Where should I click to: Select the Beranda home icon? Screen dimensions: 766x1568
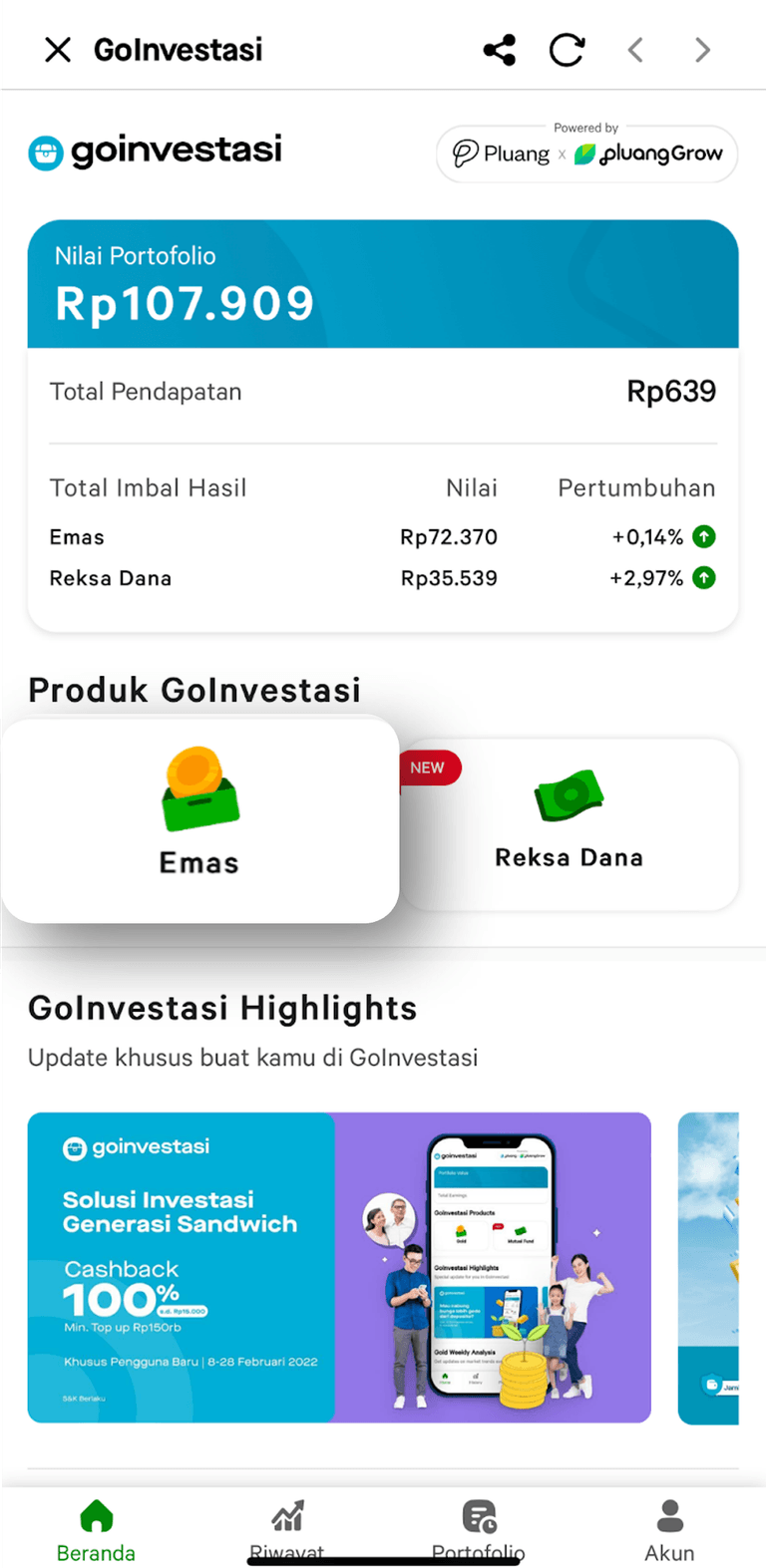(96, 1514)
